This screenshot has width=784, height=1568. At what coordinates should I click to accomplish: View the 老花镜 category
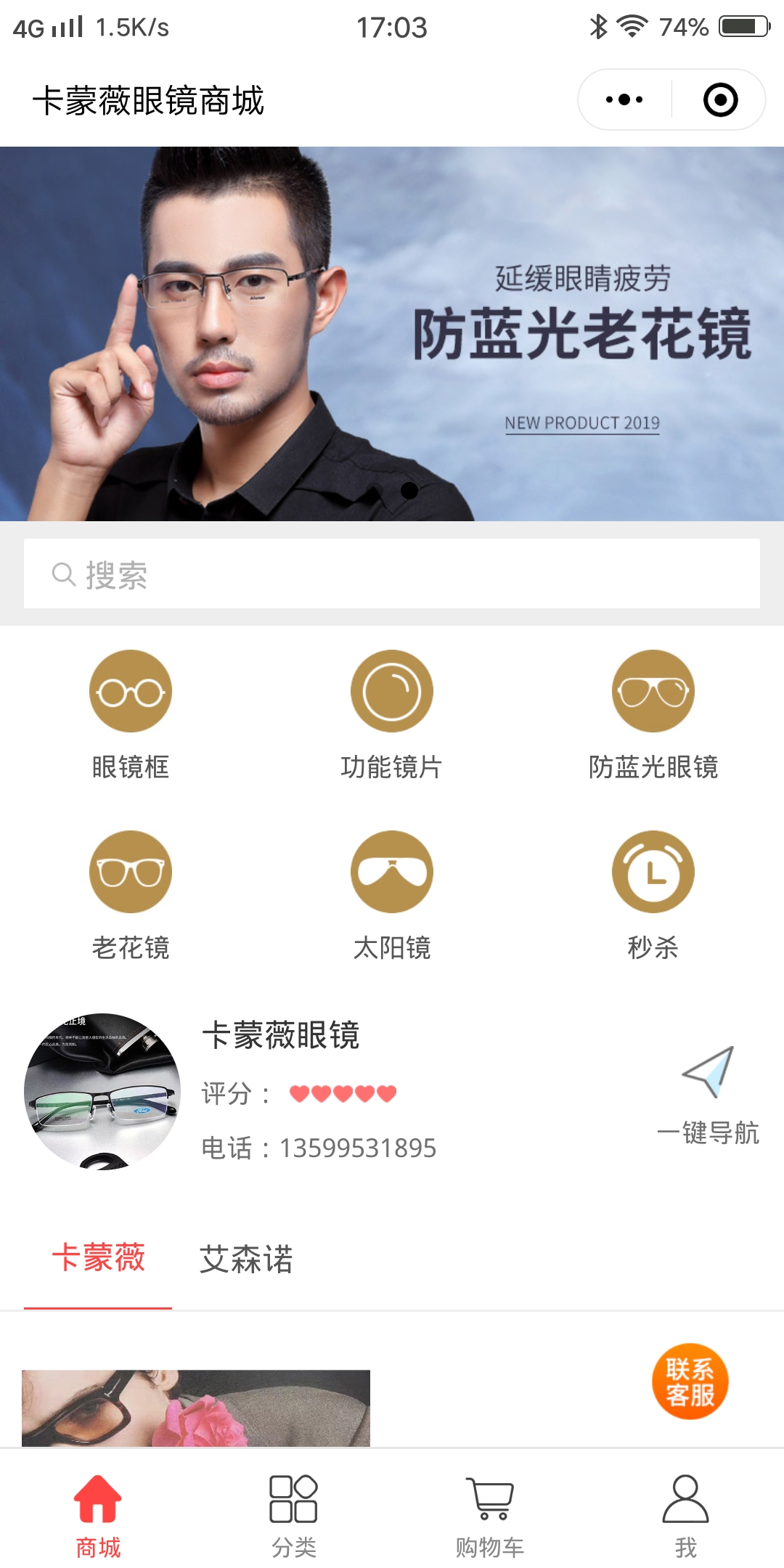click(131, 896)
